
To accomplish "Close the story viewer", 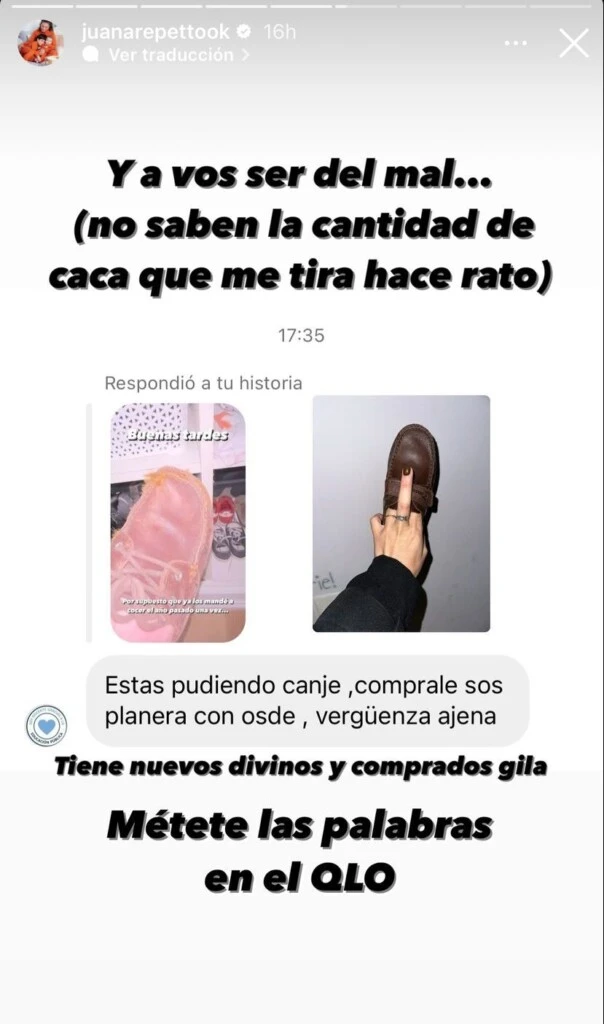I will point(573,43).
